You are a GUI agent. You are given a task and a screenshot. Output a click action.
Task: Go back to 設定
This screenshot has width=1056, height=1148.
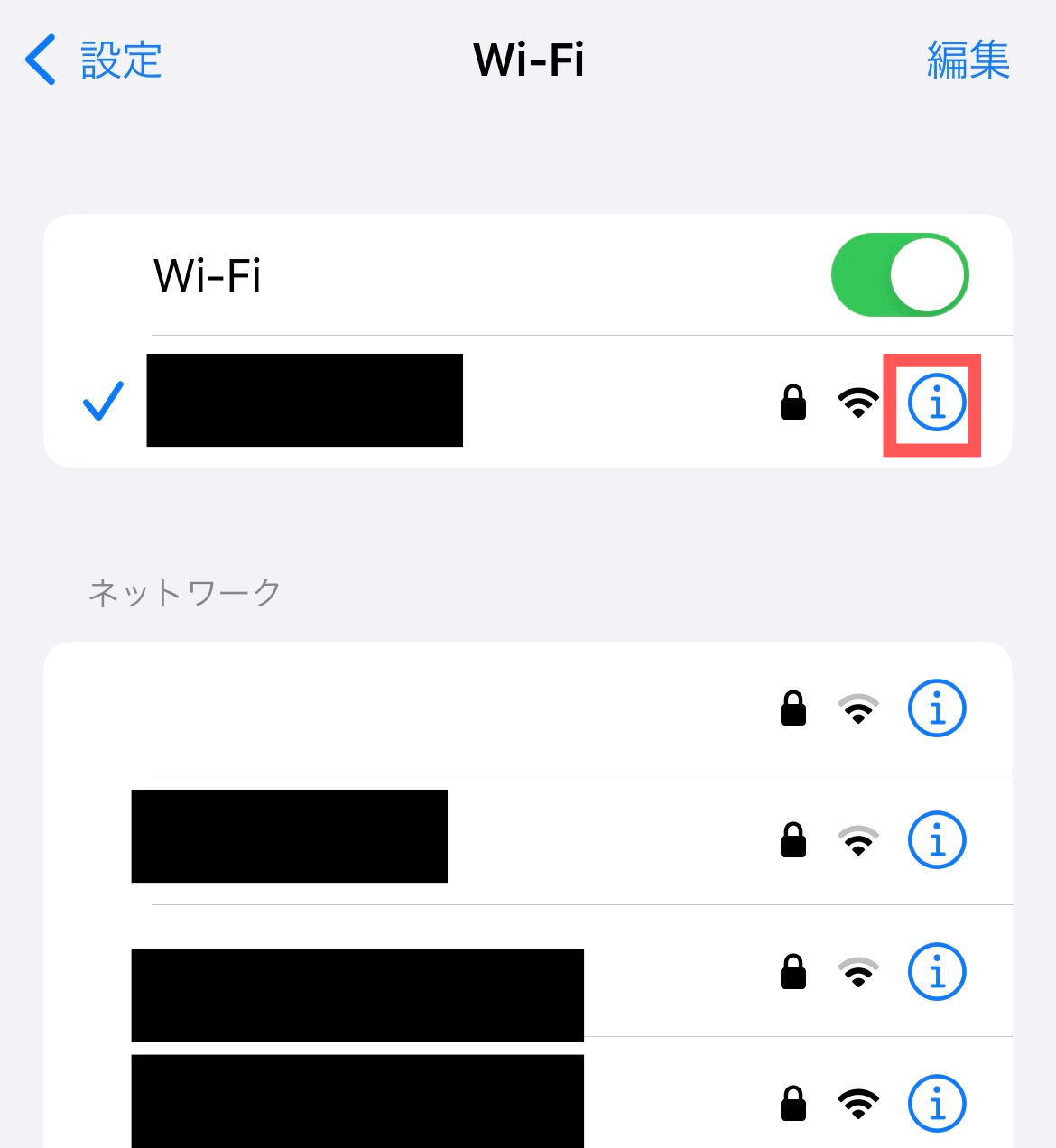point(93,60)
